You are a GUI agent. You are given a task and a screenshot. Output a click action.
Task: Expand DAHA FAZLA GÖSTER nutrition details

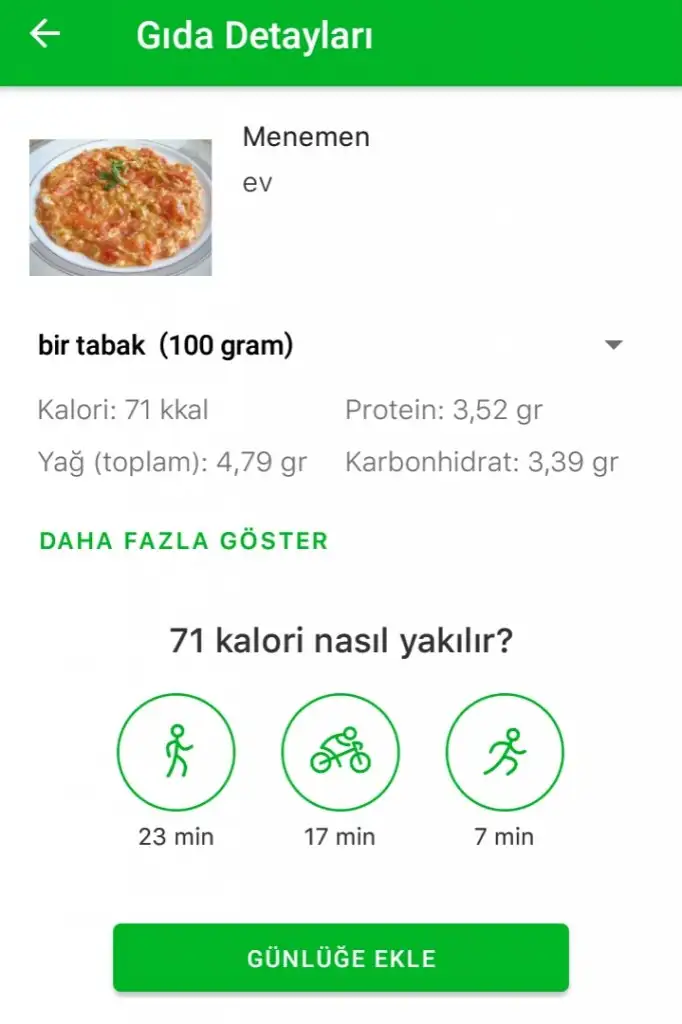(x=184, y=542)
